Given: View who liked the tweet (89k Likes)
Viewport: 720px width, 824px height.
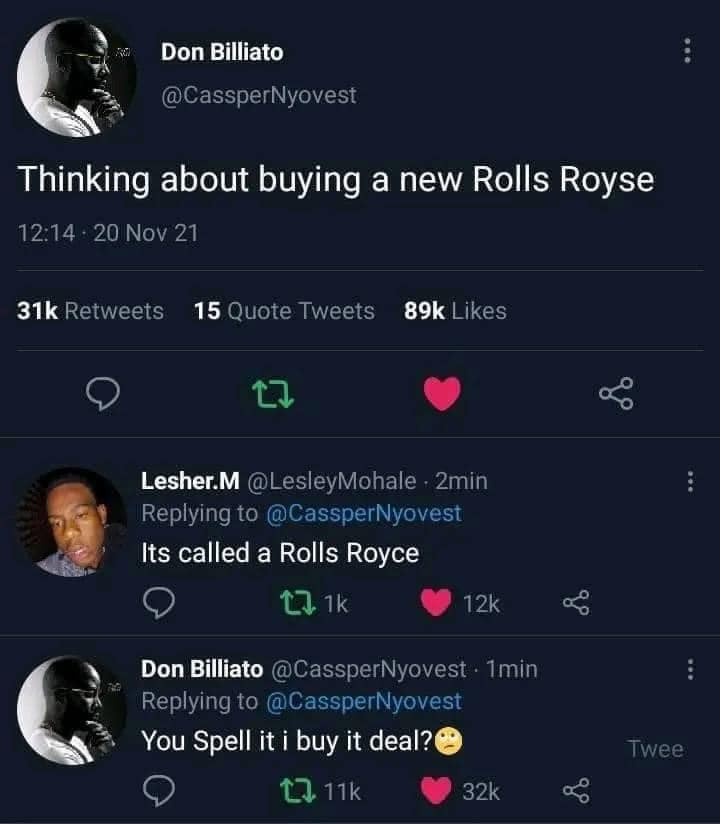Looking at the screenshot, I should tap(455, 311).
